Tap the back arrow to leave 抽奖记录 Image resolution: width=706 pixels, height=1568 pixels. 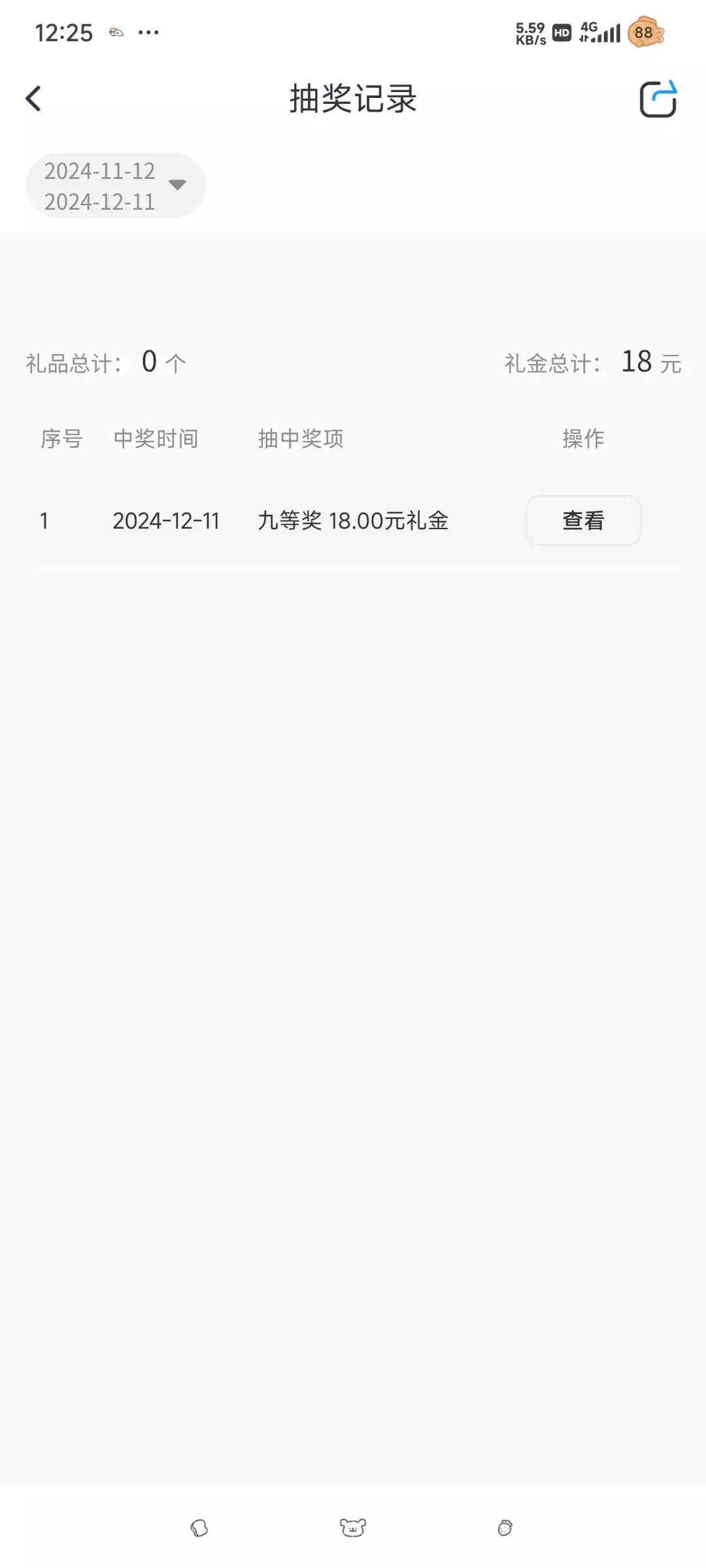pos(33,99)
